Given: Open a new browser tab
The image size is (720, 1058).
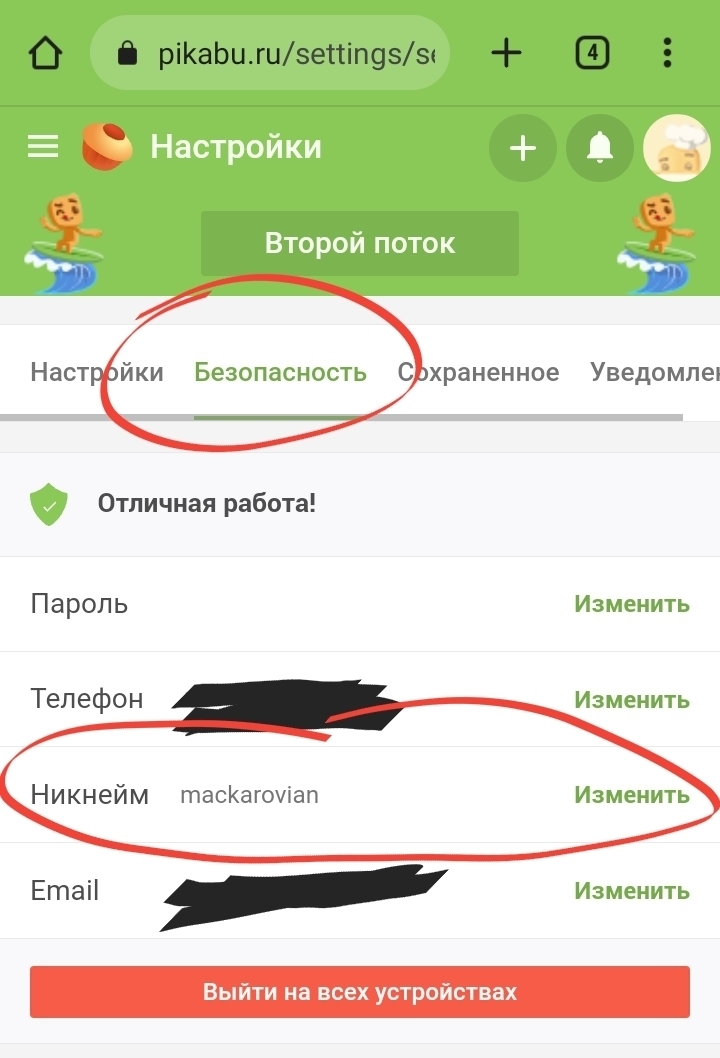Looking at the screenshot, I should 507,52.
